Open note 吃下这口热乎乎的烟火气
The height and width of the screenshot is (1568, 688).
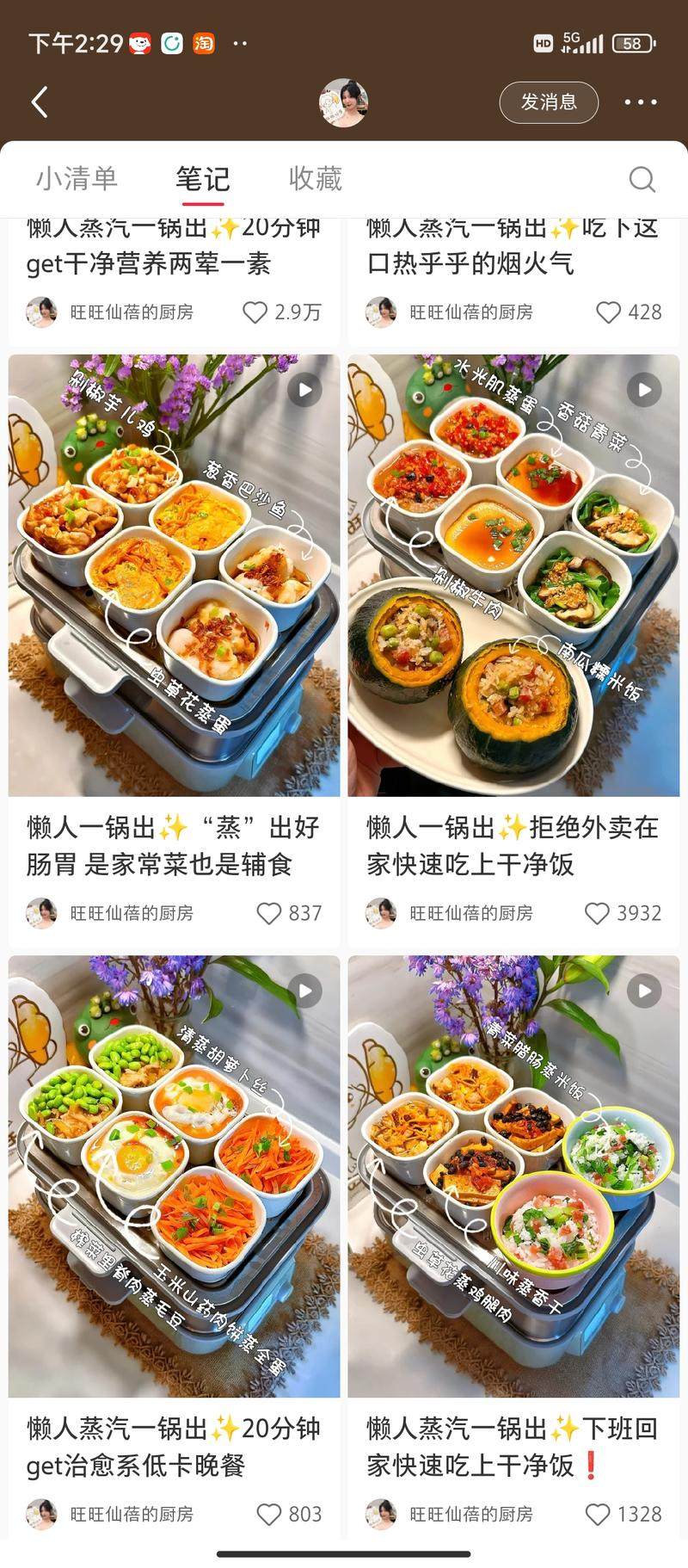click(x=512, y=246)
